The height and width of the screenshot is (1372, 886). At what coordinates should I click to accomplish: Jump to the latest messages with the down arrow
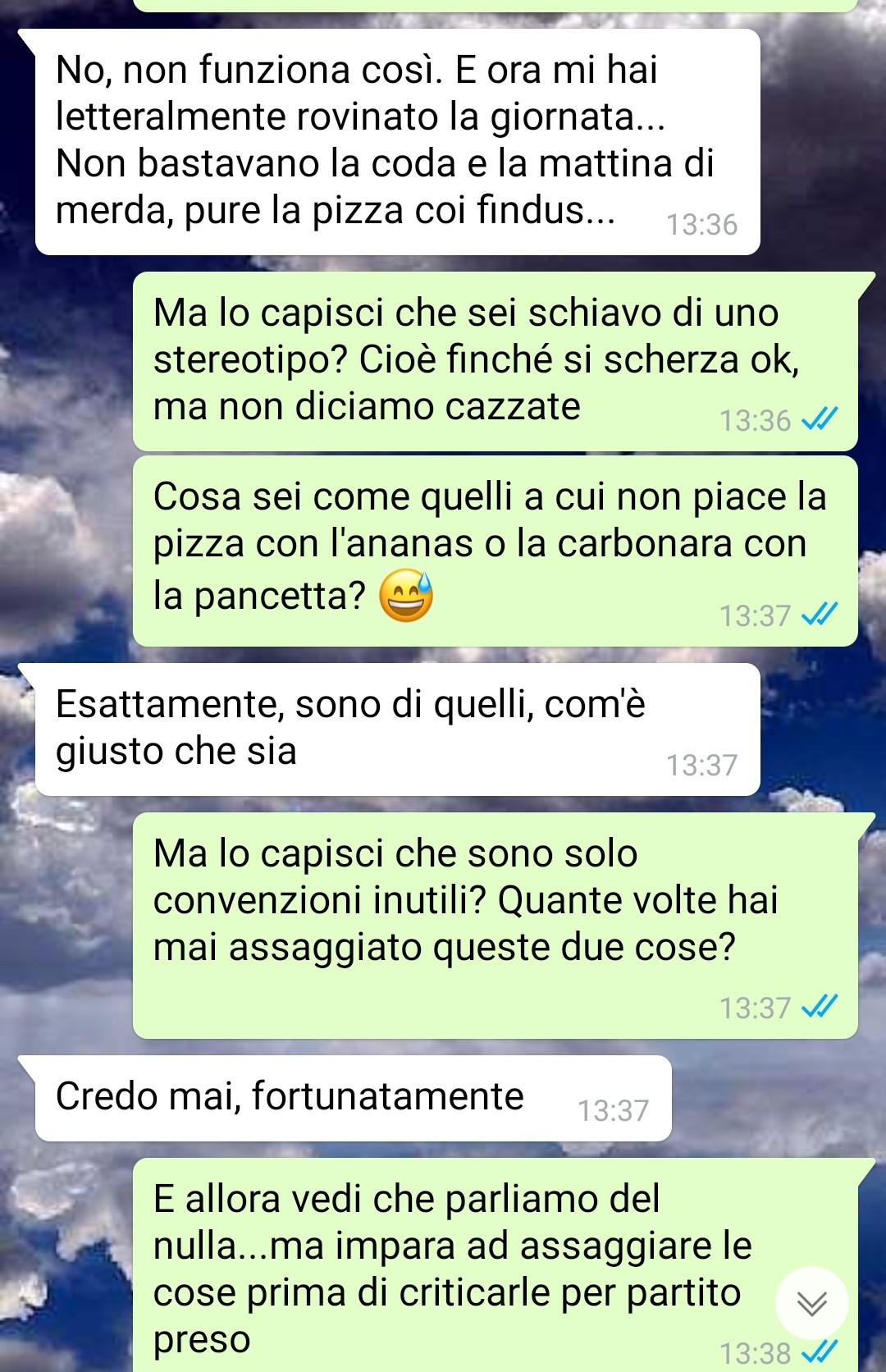pyautogui.click(x=811, y=1303)
